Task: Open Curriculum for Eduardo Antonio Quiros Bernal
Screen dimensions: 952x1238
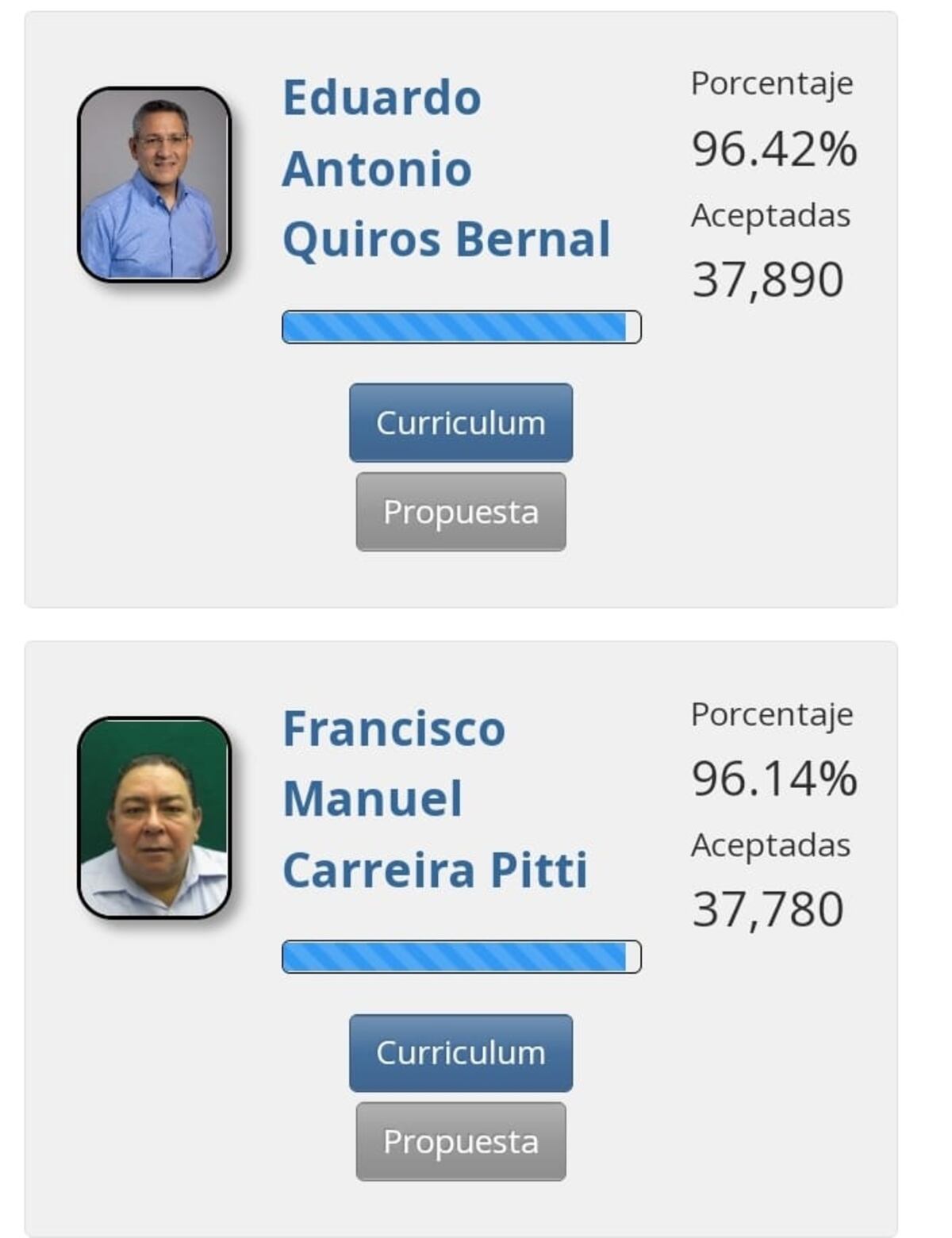Action: pyautogui.click(x=460, y=424)
